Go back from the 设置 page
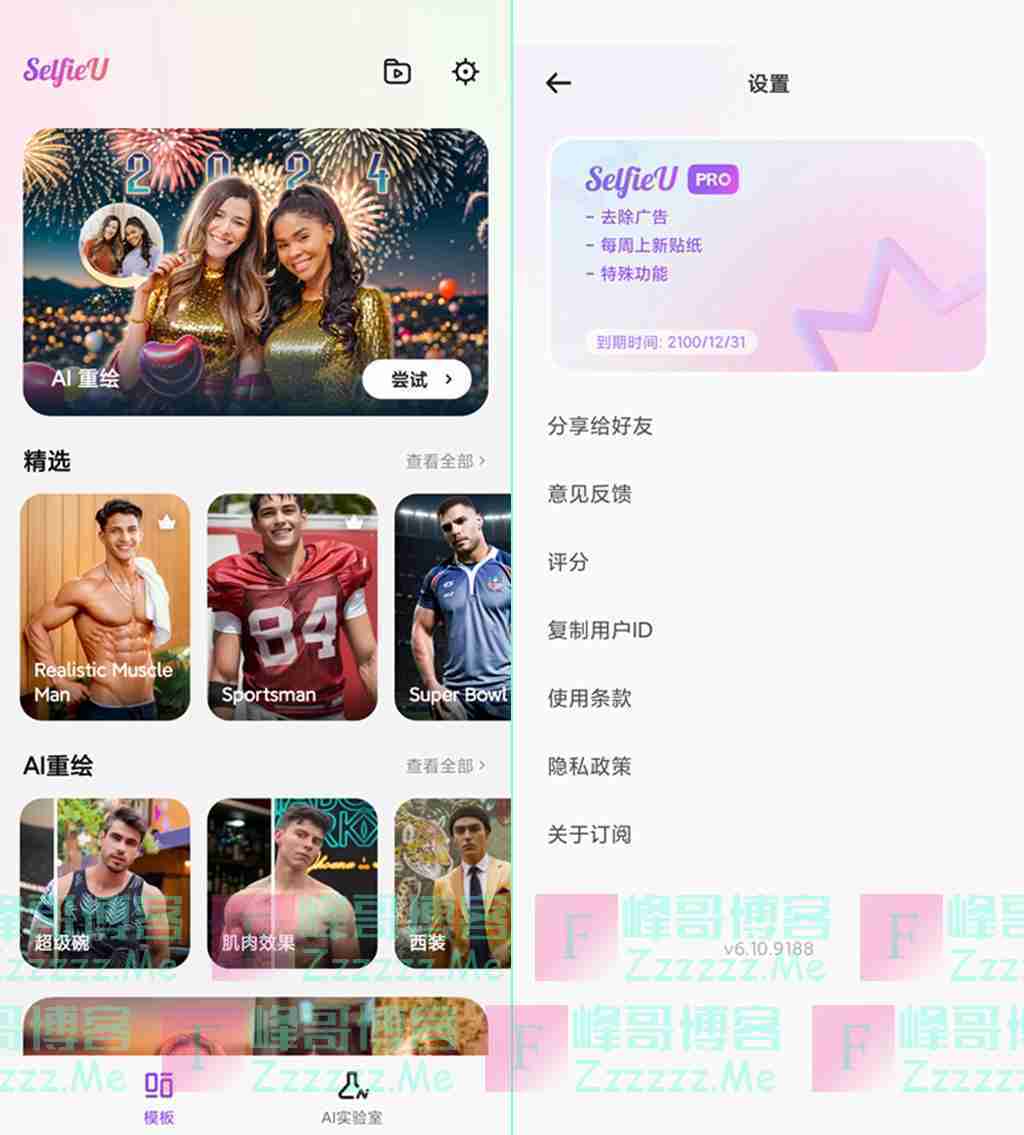Screen dimensions: 1024x1135 [559, 84]
